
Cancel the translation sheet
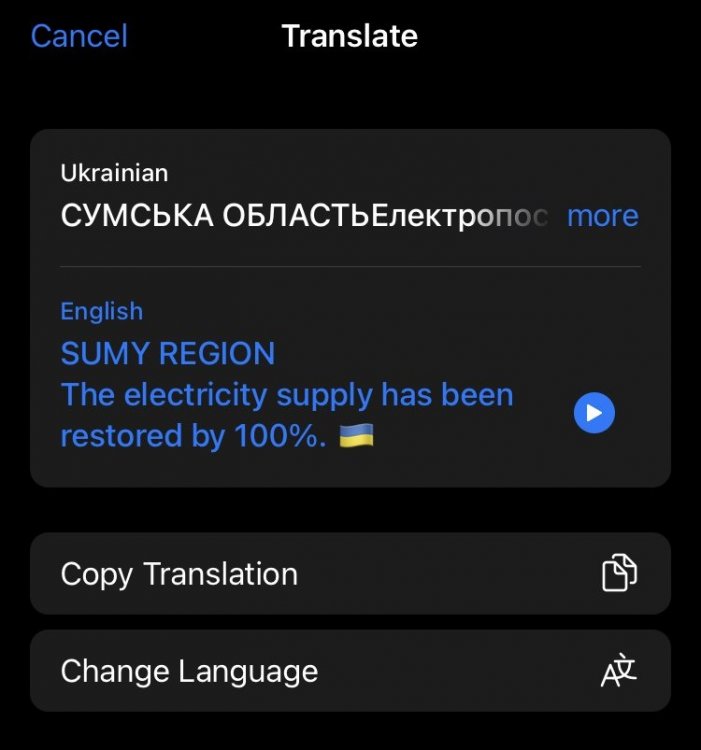point(79,36)
